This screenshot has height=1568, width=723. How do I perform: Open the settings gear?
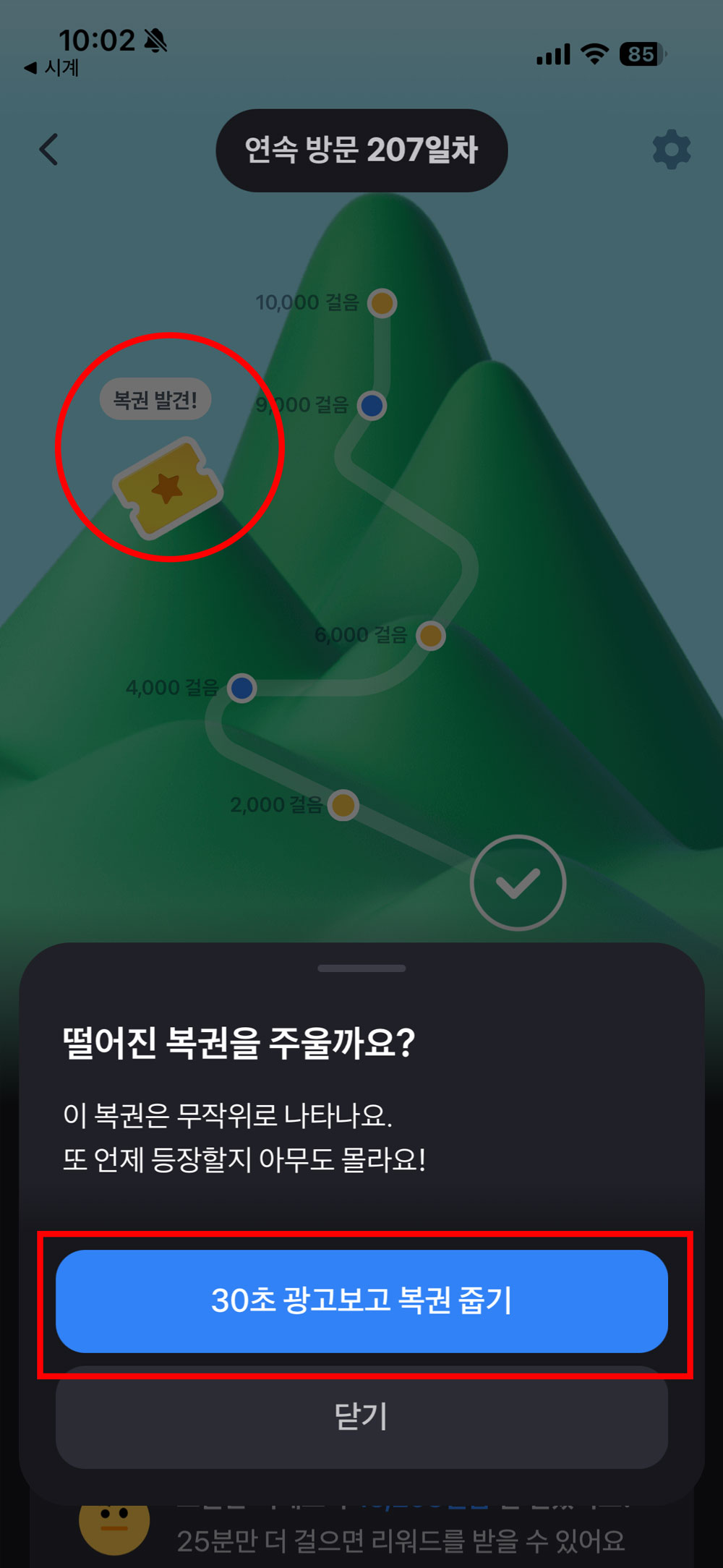pos(672,150)
